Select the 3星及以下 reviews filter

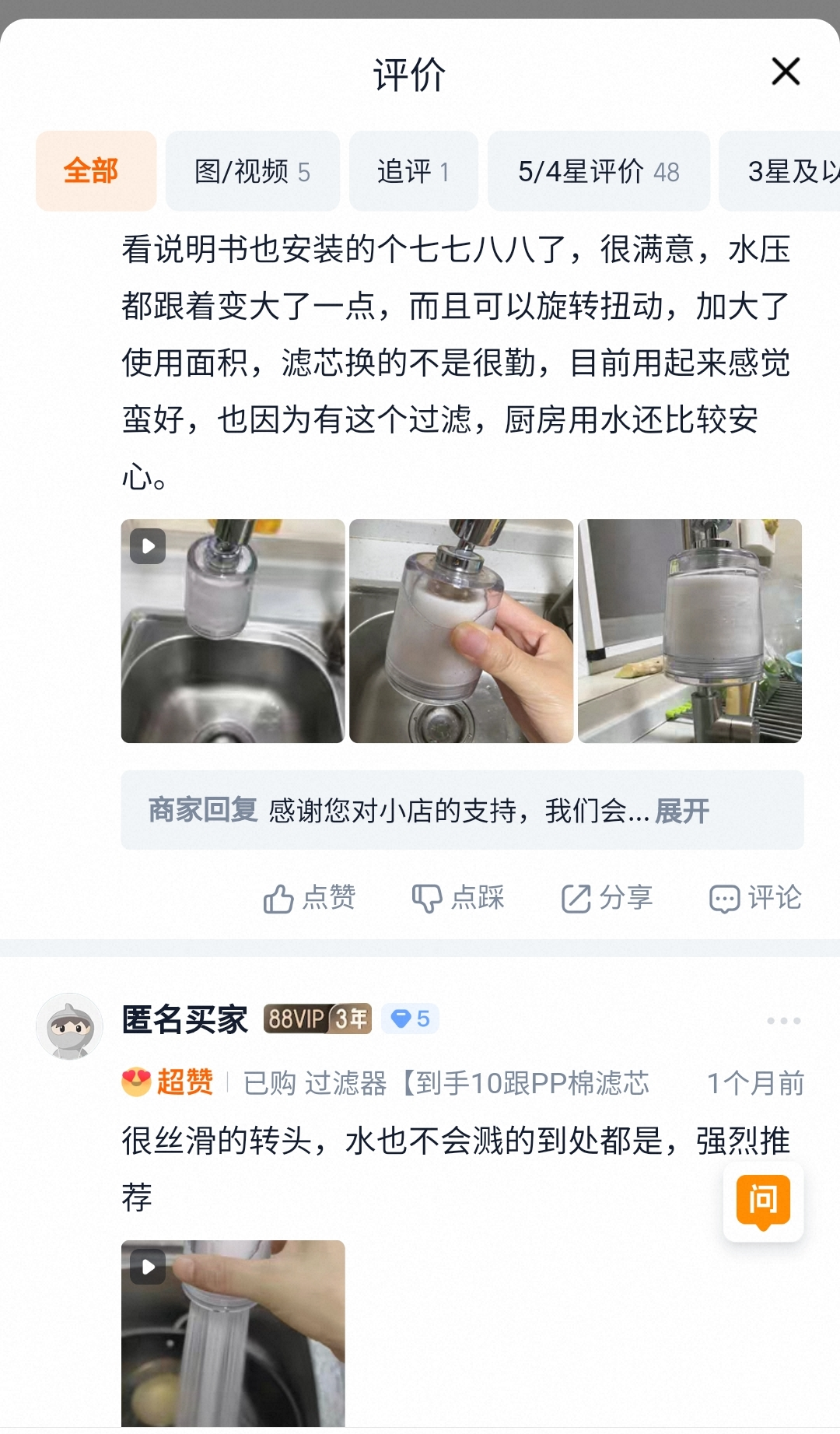pos(779,171)
